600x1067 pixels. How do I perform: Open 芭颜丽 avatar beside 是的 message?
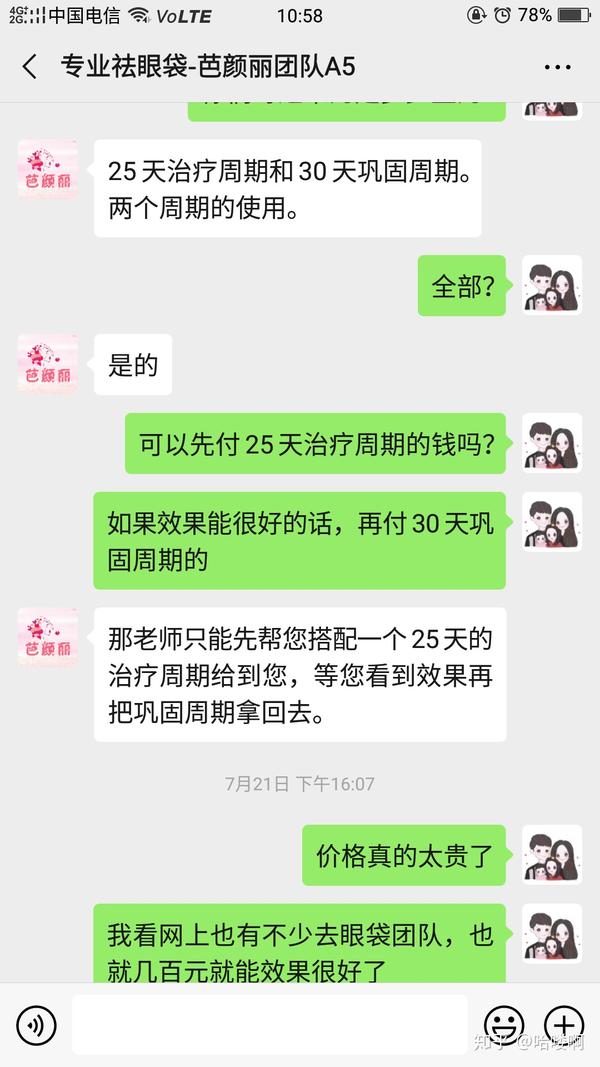pos(48,364)
